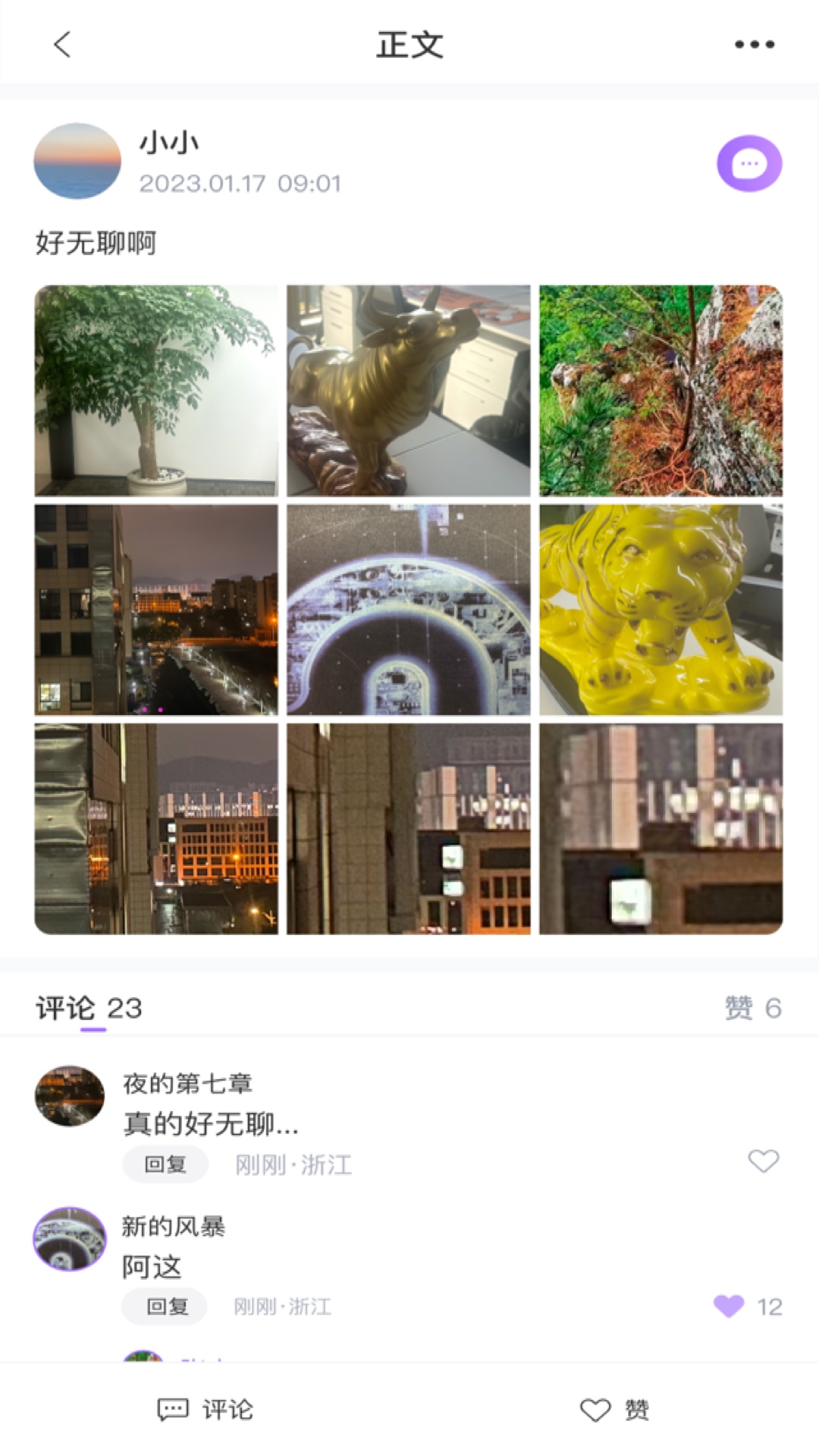The height and width of the screenshot is (1456, 819).
Task: Switch to the 评论 23 tab
Action: tap(89, 1009)
